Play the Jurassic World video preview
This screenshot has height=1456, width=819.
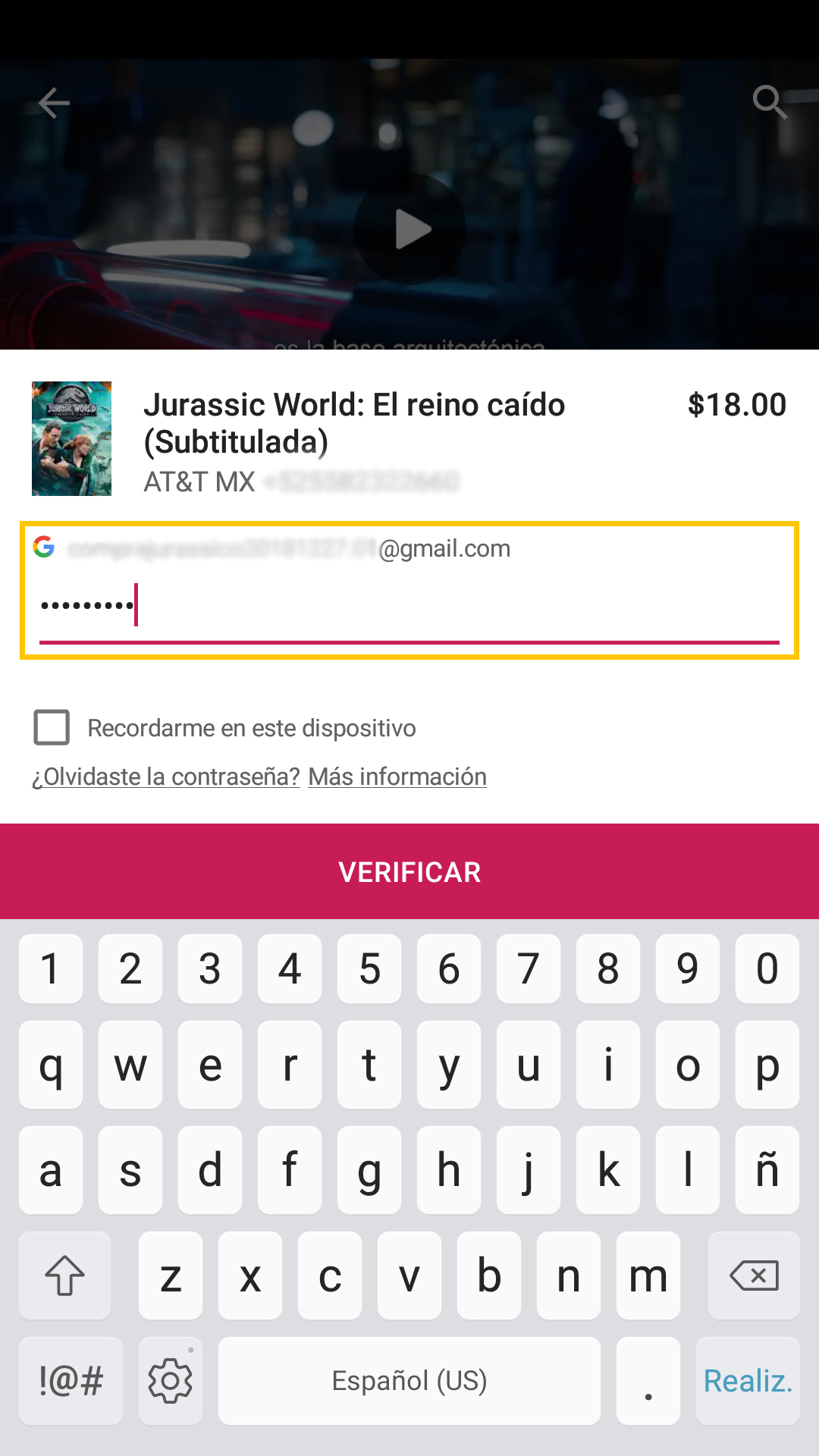[409, 230]
